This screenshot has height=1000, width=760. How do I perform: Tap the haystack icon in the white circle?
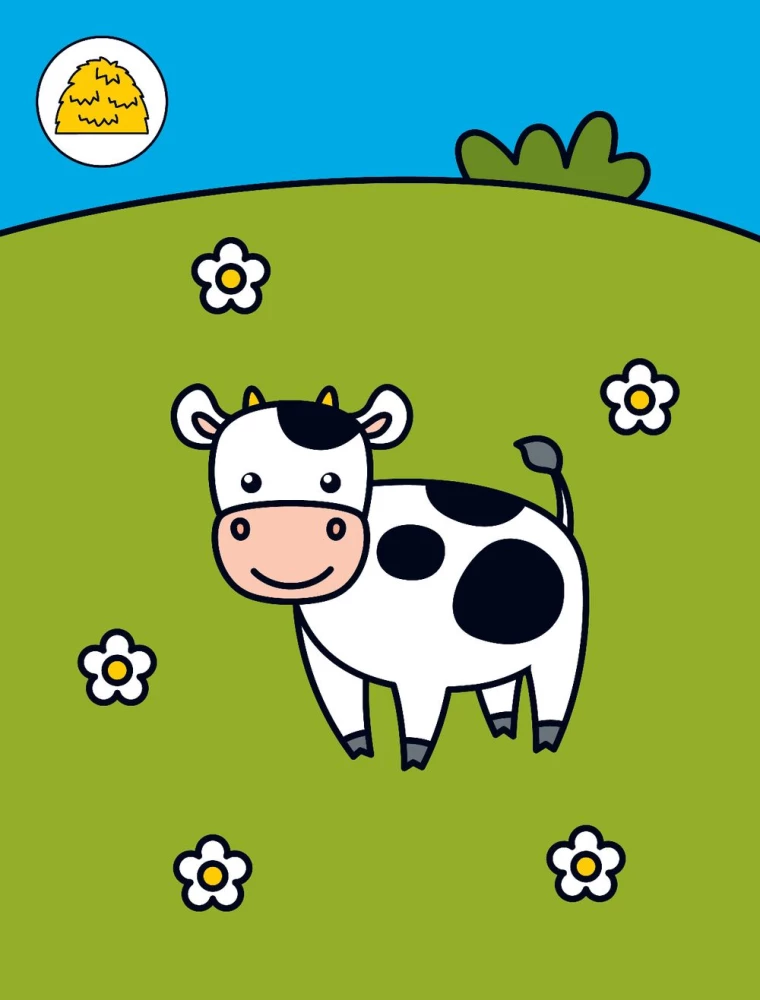102,101
